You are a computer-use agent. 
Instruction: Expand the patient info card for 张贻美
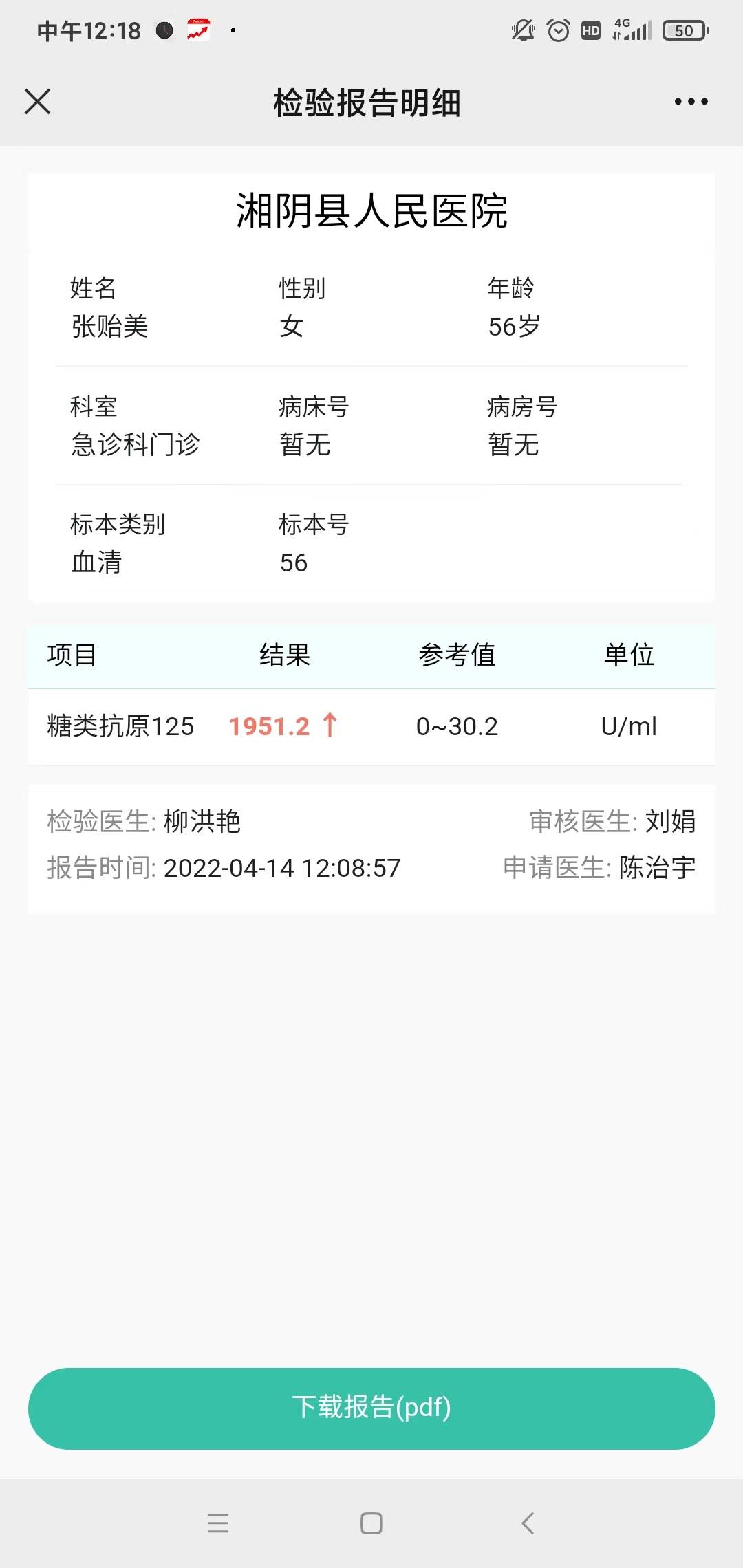(110, 327)
